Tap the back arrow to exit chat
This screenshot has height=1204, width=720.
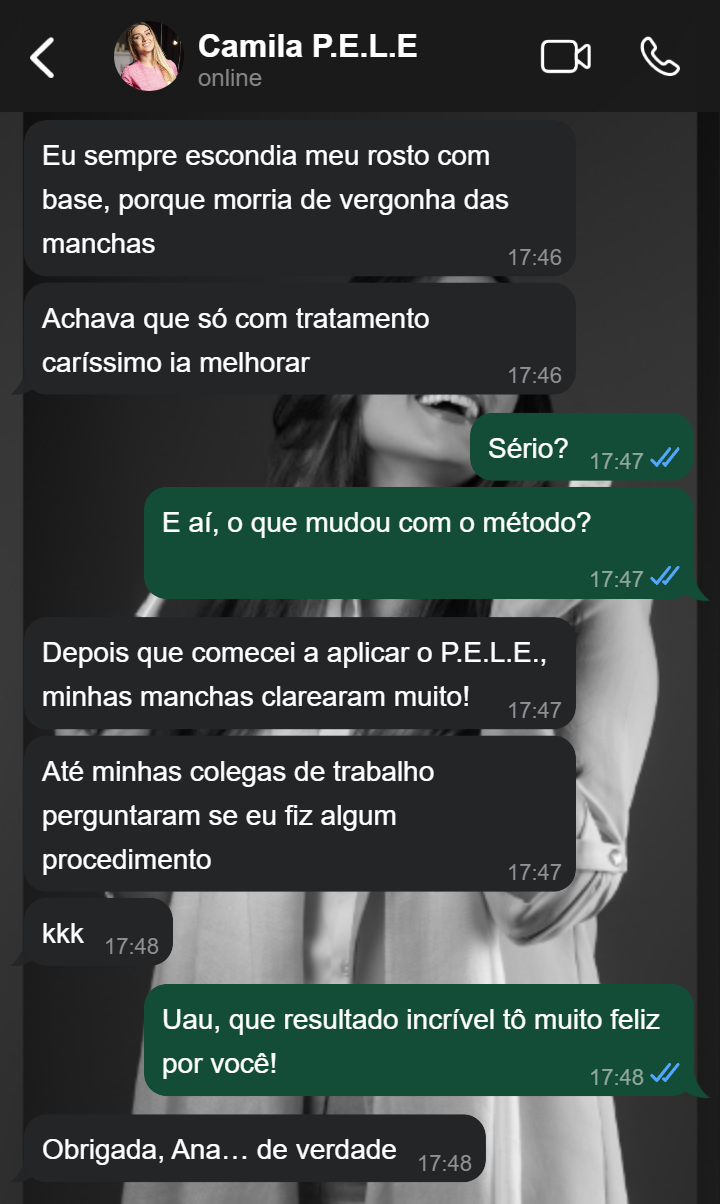(x=42, y=56)
